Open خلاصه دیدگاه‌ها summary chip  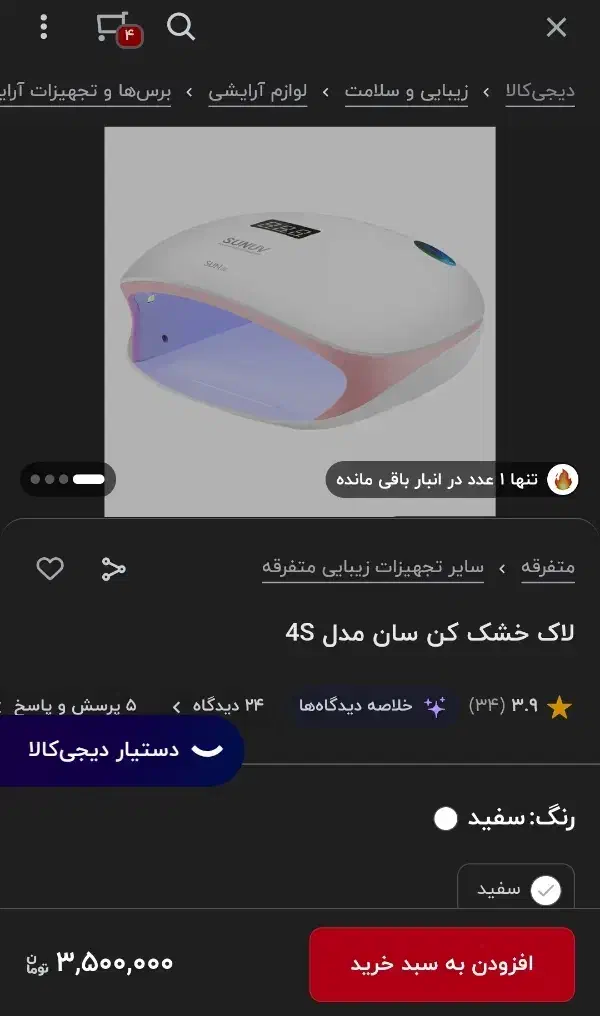(x=372, y=705)
